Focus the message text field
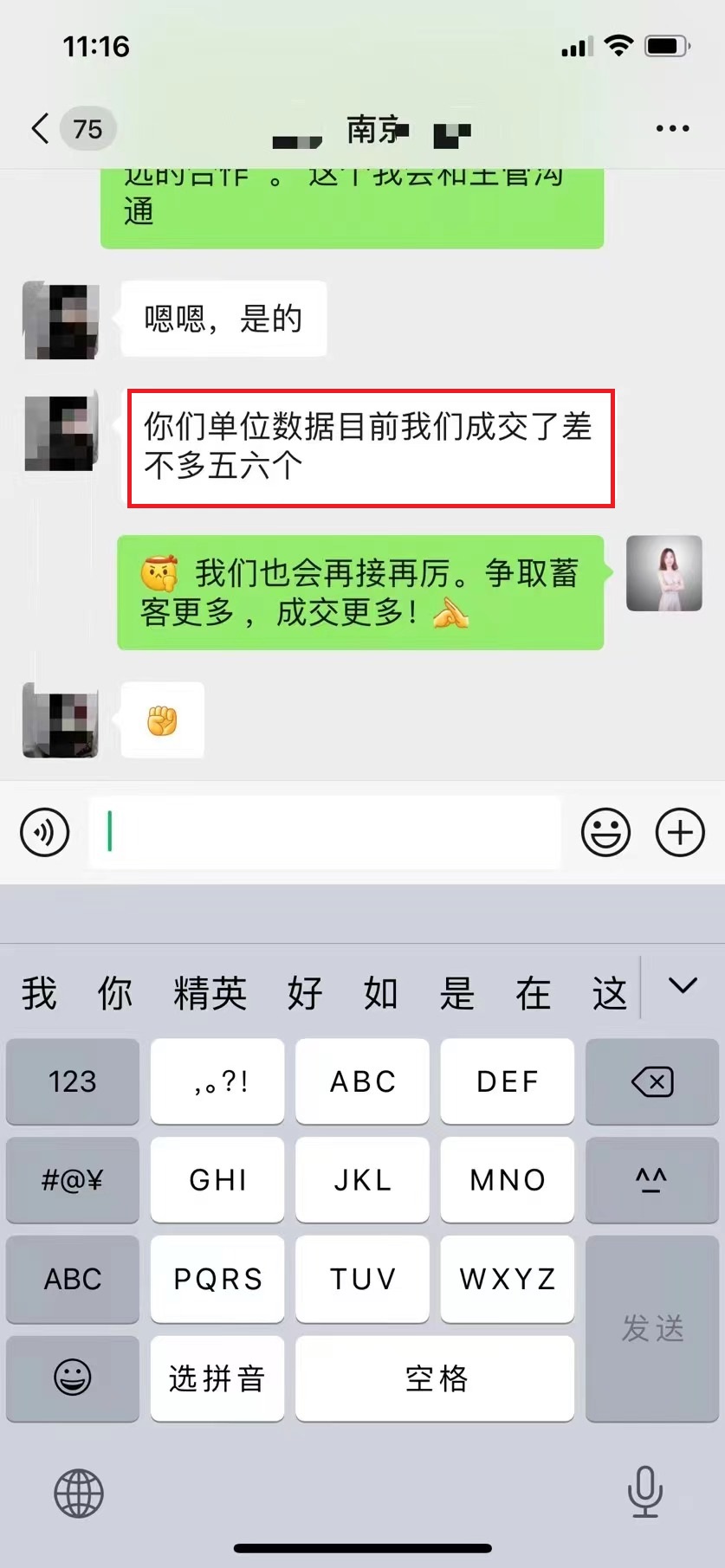 [x=325, y=832]
